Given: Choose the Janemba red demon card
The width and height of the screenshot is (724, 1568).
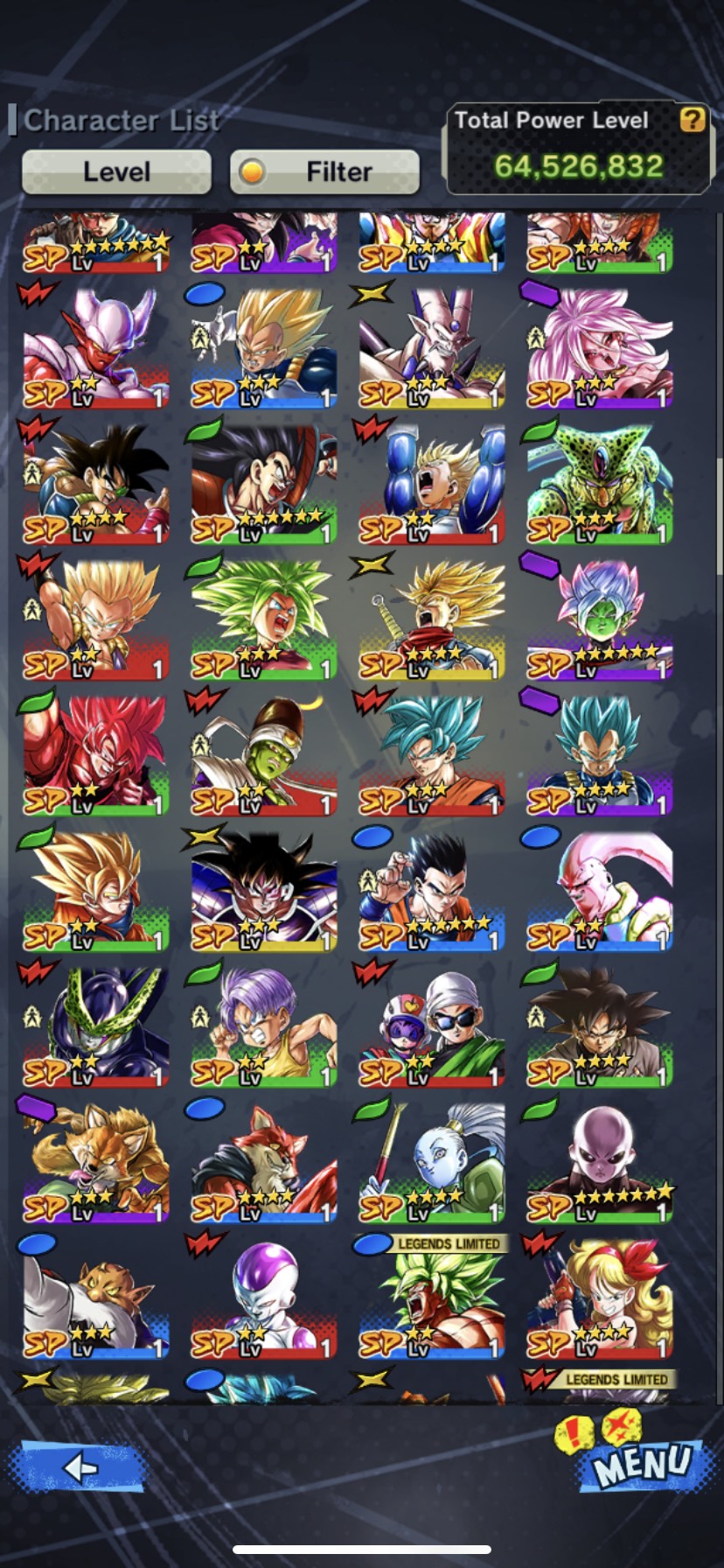Looking at the screenshot, I should tap(95, 347).
